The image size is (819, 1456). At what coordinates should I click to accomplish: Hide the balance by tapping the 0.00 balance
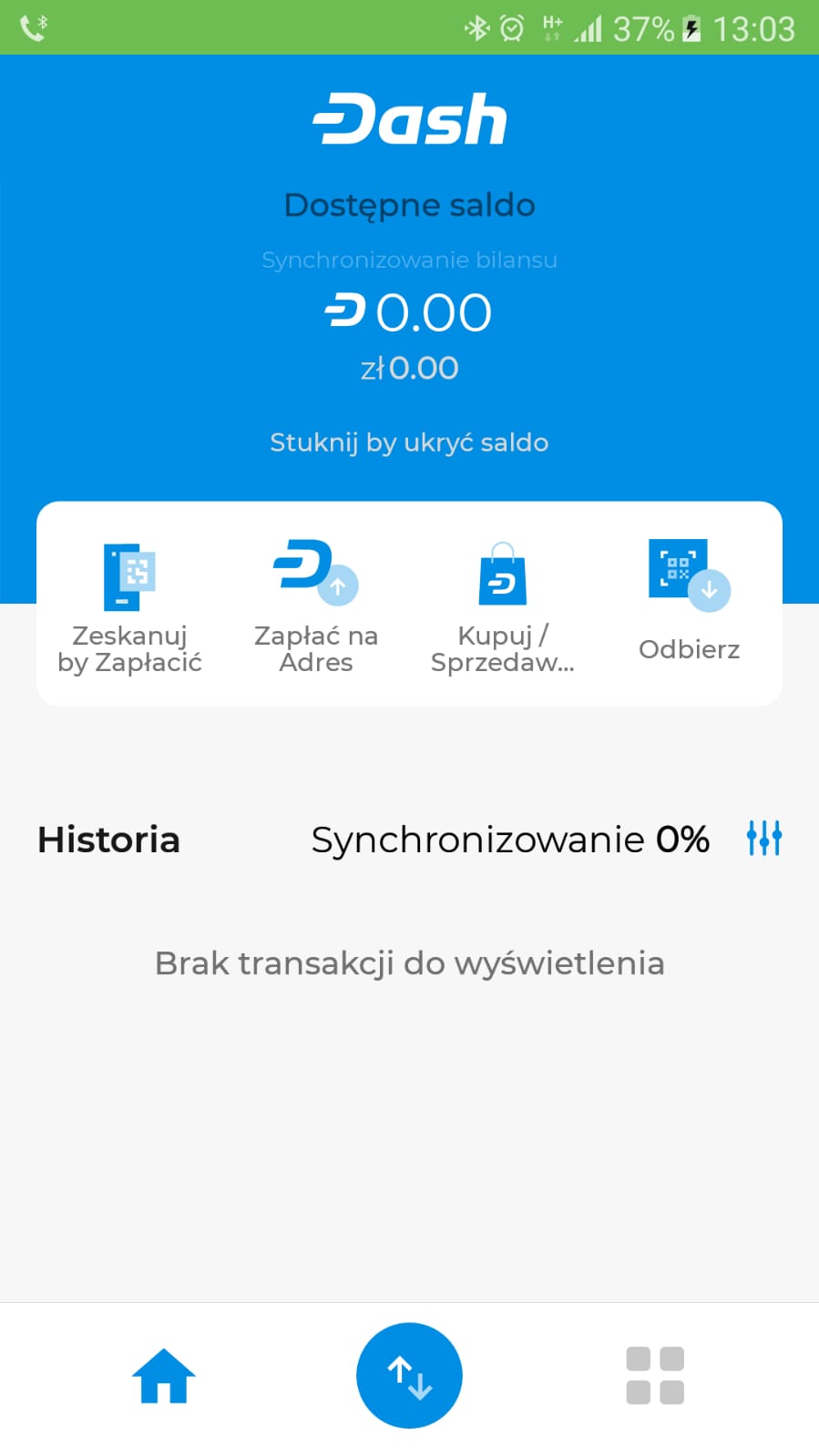click(409, 312)
